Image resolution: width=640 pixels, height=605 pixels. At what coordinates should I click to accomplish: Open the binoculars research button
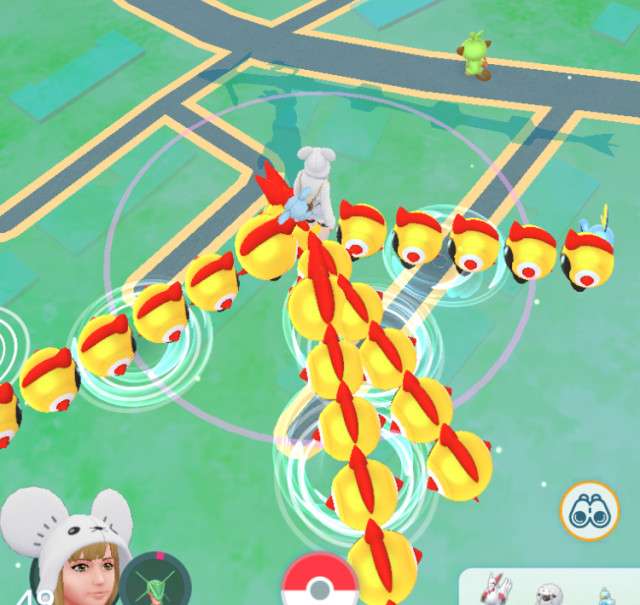pyautogui.click(x=579, y=513)
